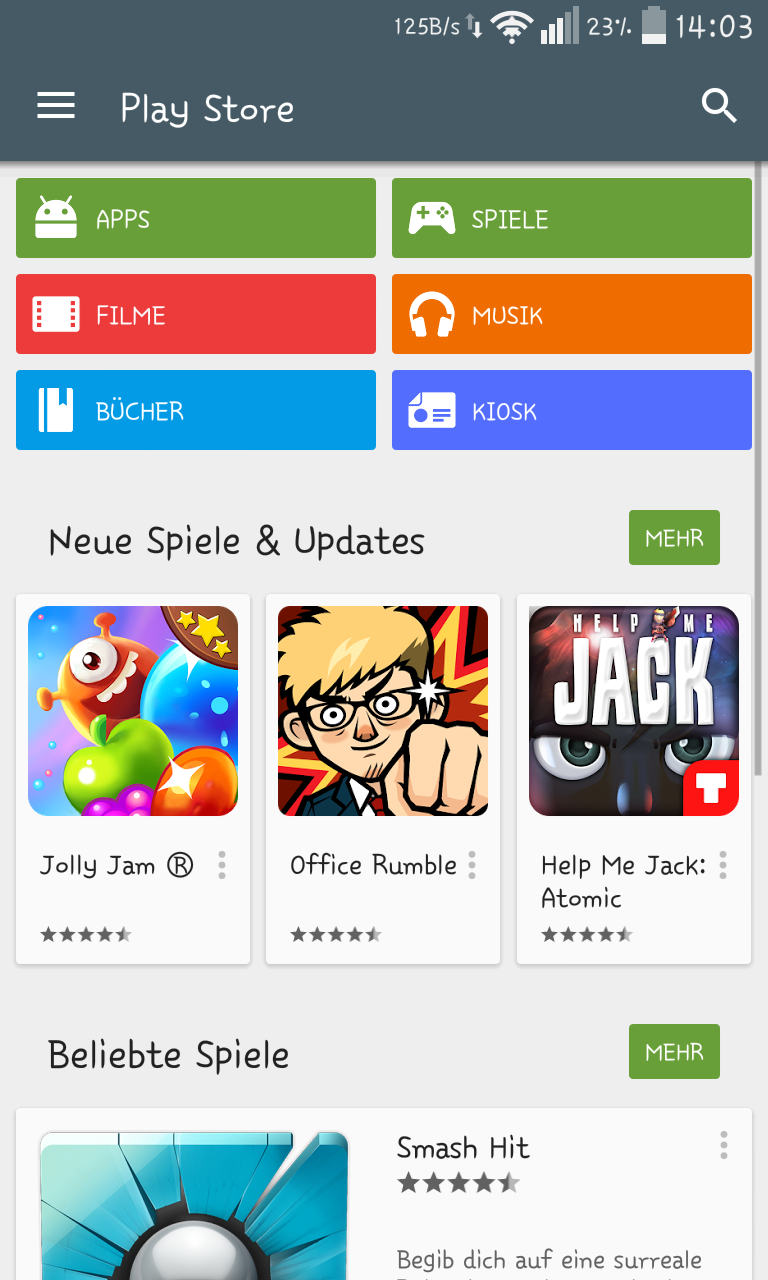Show more under Neue Spiele & Updates

tap(674, 538)
